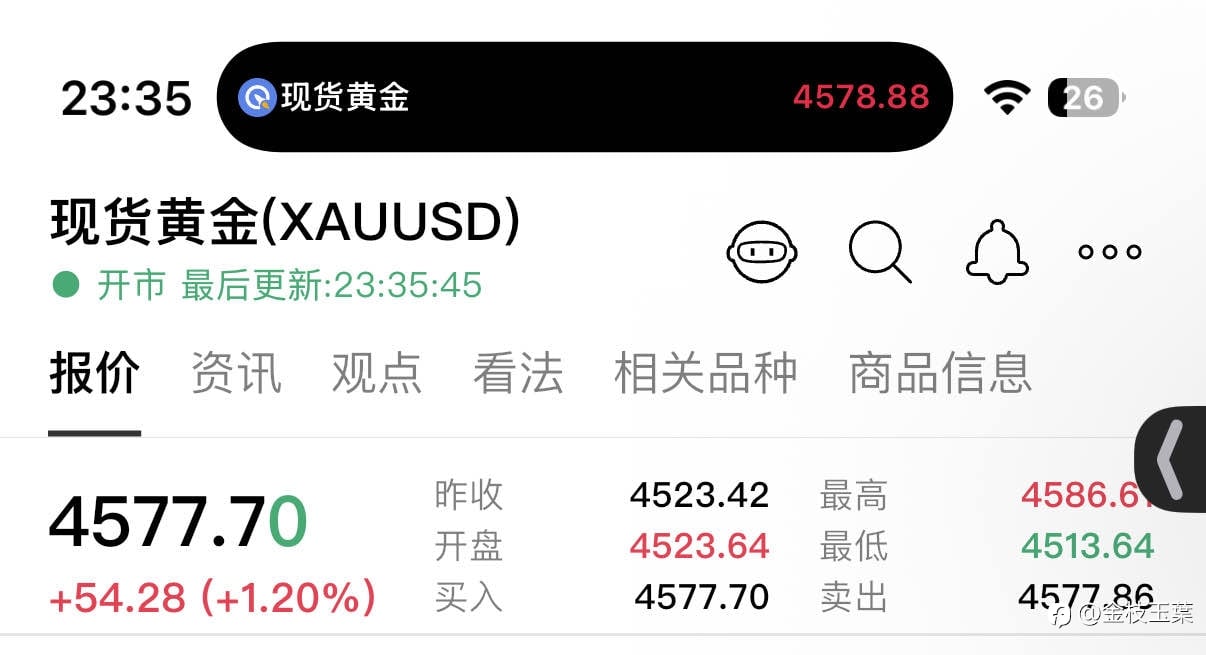Screen dimensions: 1206x655
Task: Switch to the 观点 tab
Action: (377, 373)
